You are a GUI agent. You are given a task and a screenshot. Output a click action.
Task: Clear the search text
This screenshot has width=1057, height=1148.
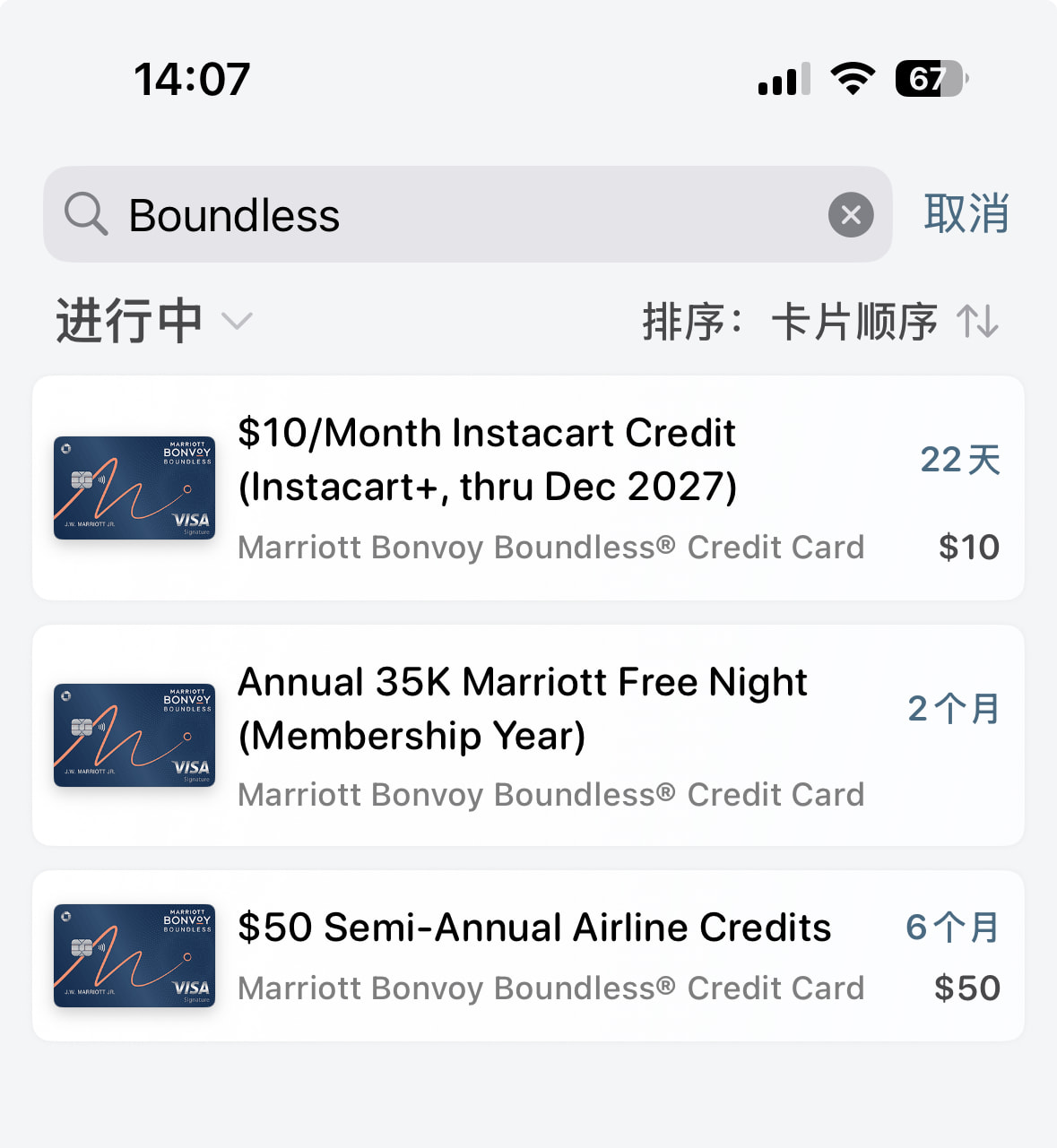click(851, 215)
